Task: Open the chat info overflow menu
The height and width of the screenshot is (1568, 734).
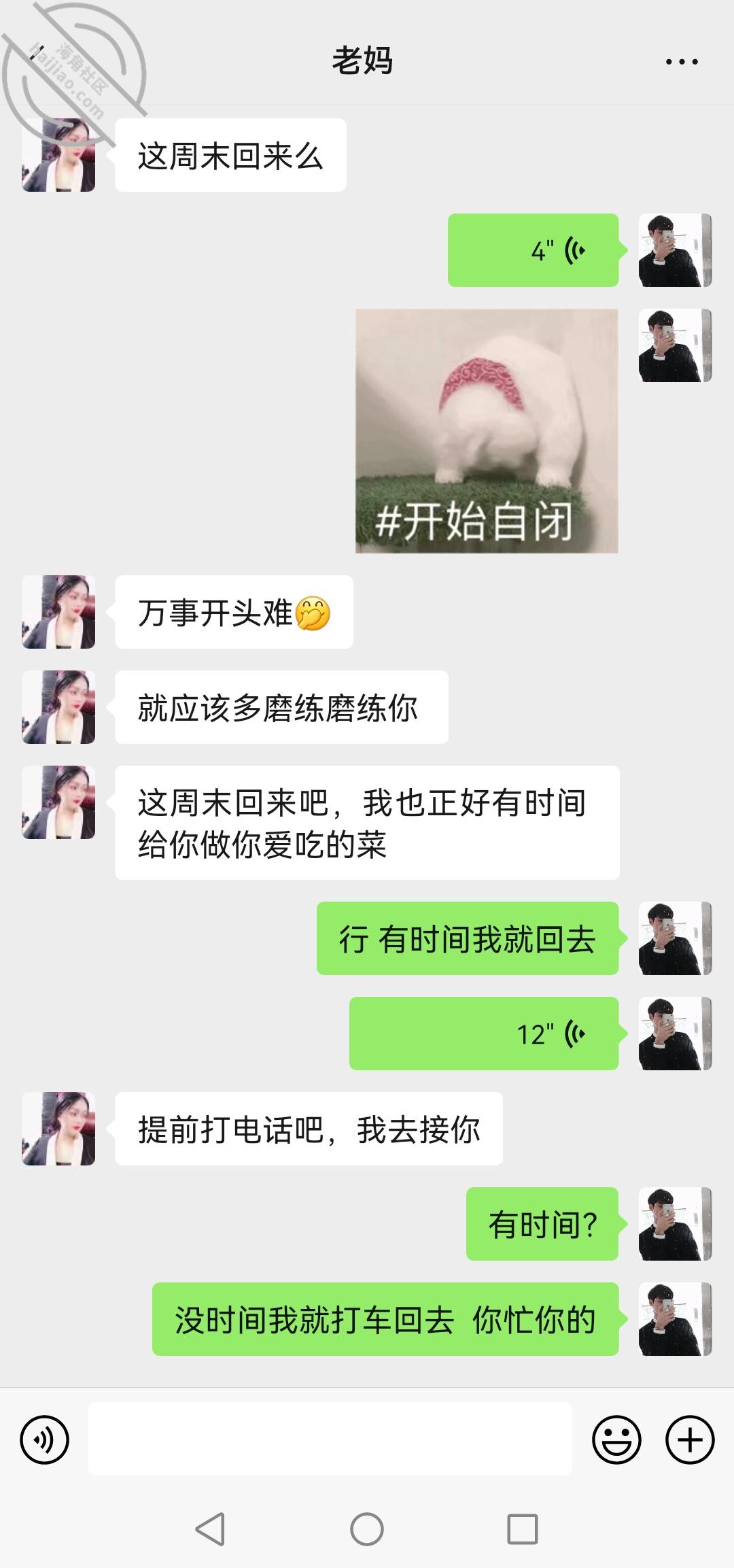Action: [681, 62]
